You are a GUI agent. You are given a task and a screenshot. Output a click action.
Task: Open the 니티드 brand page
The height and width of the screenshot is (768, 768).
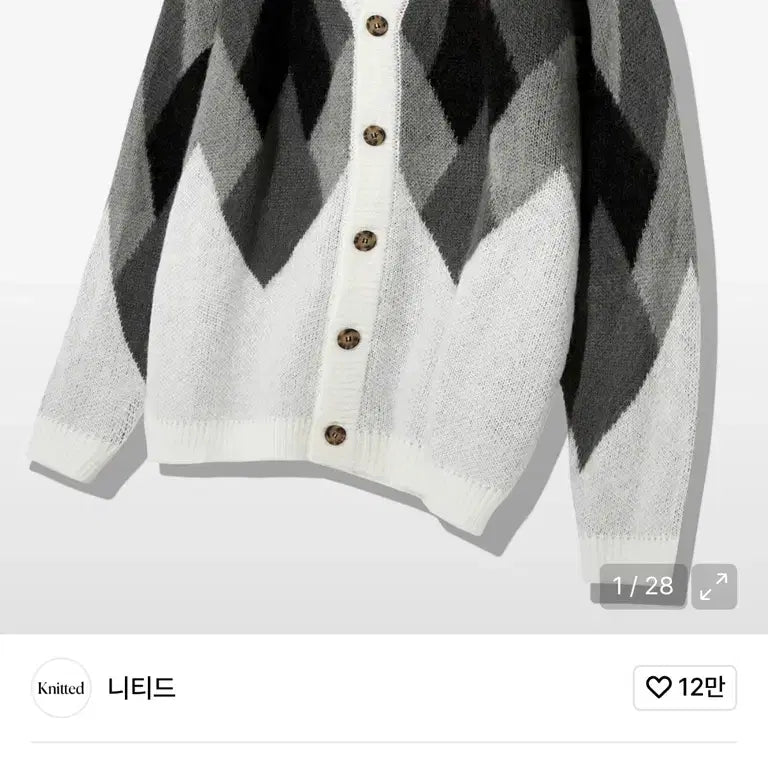141,688
